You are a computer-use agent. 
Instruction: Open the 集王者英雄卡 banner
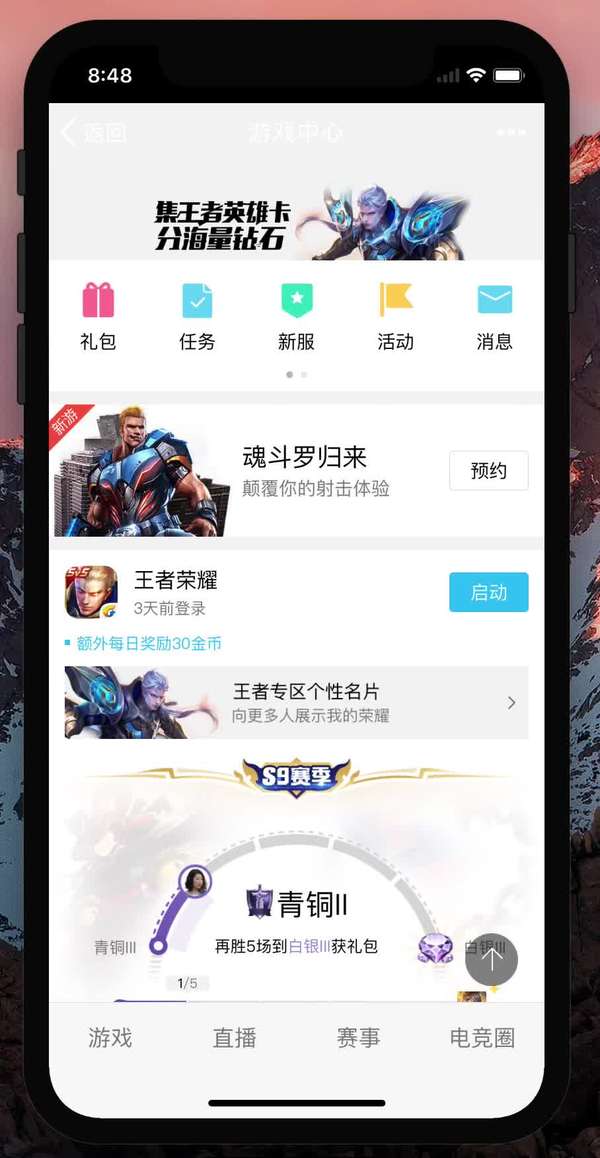click(x=296, y=222)
